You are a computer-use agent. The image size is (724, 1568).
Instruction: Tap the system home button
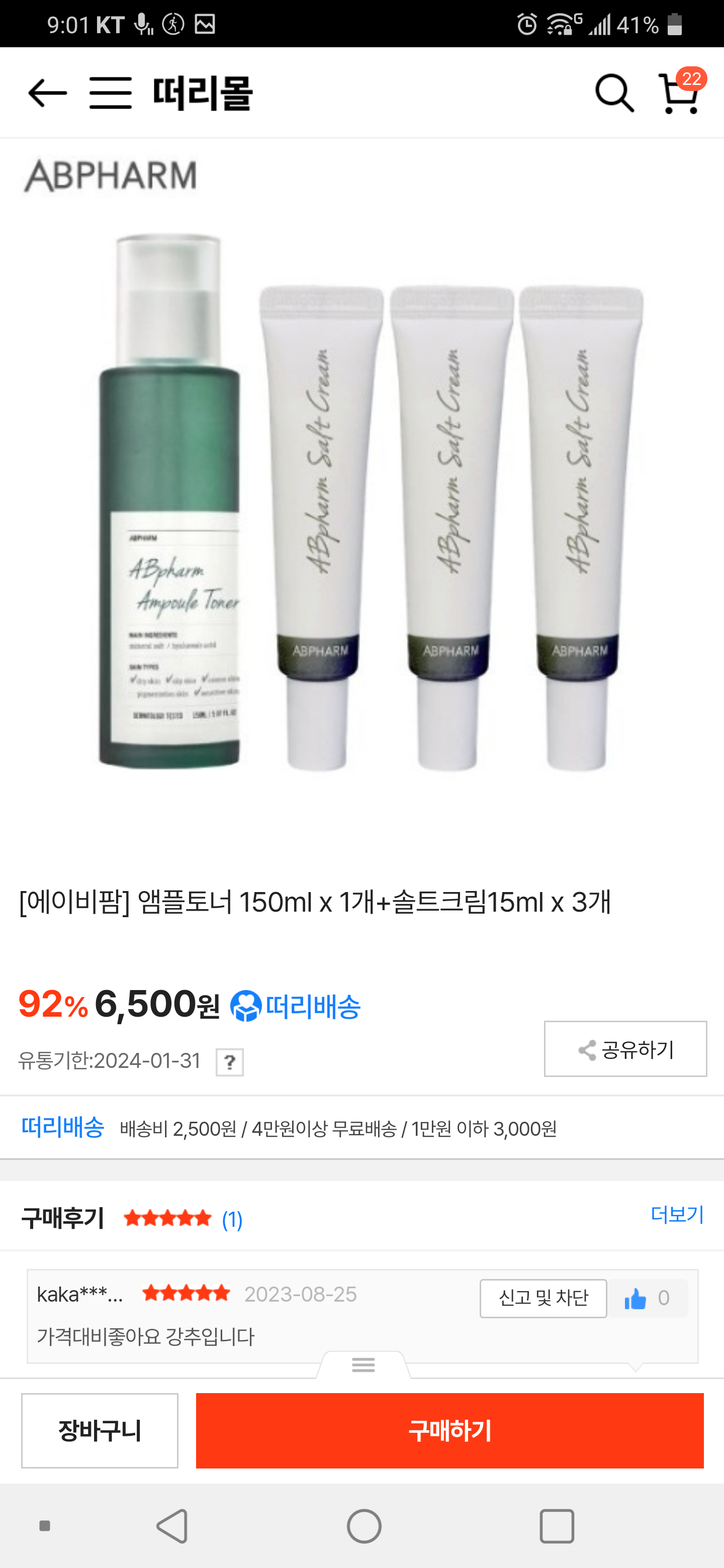[x=364, y=1526]
